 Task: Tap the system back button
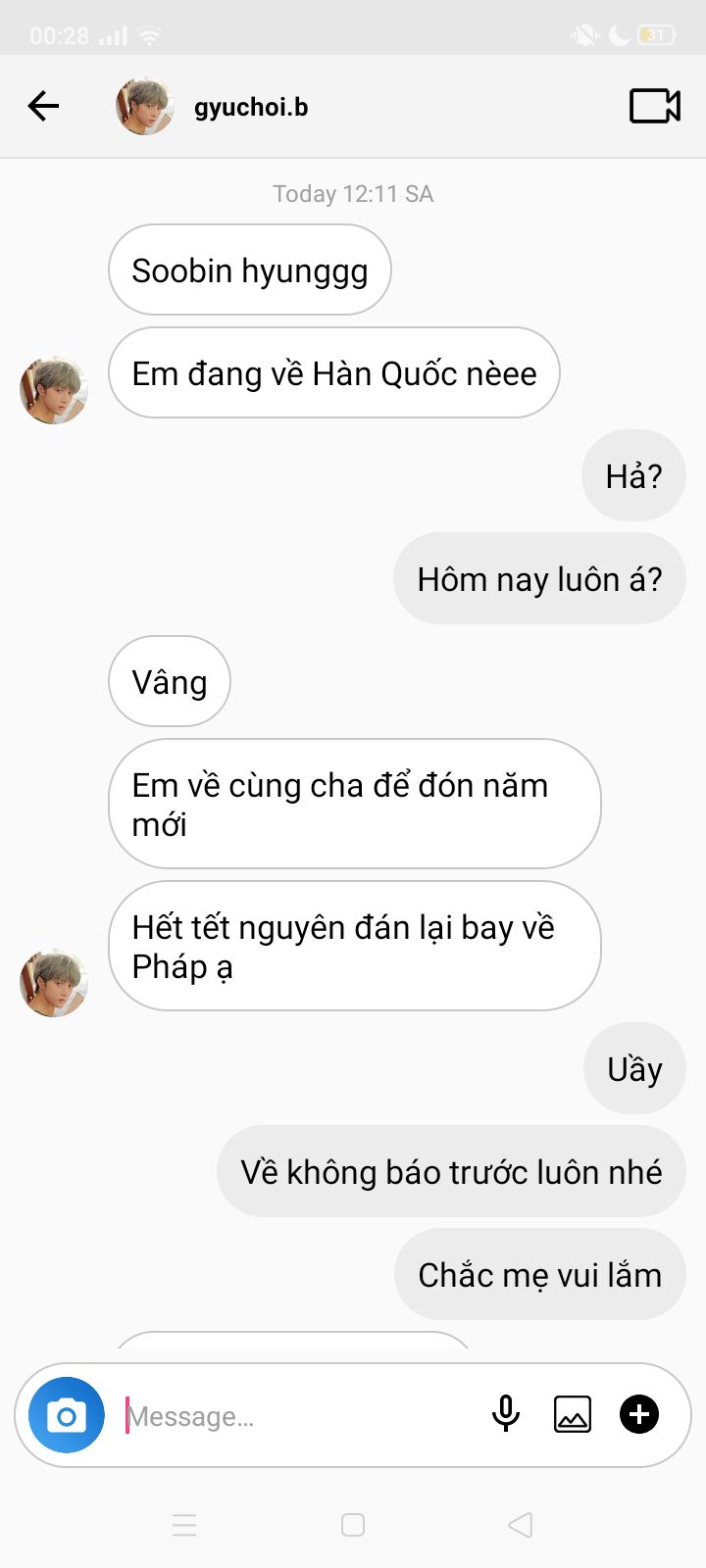[x=521, y=1525]
